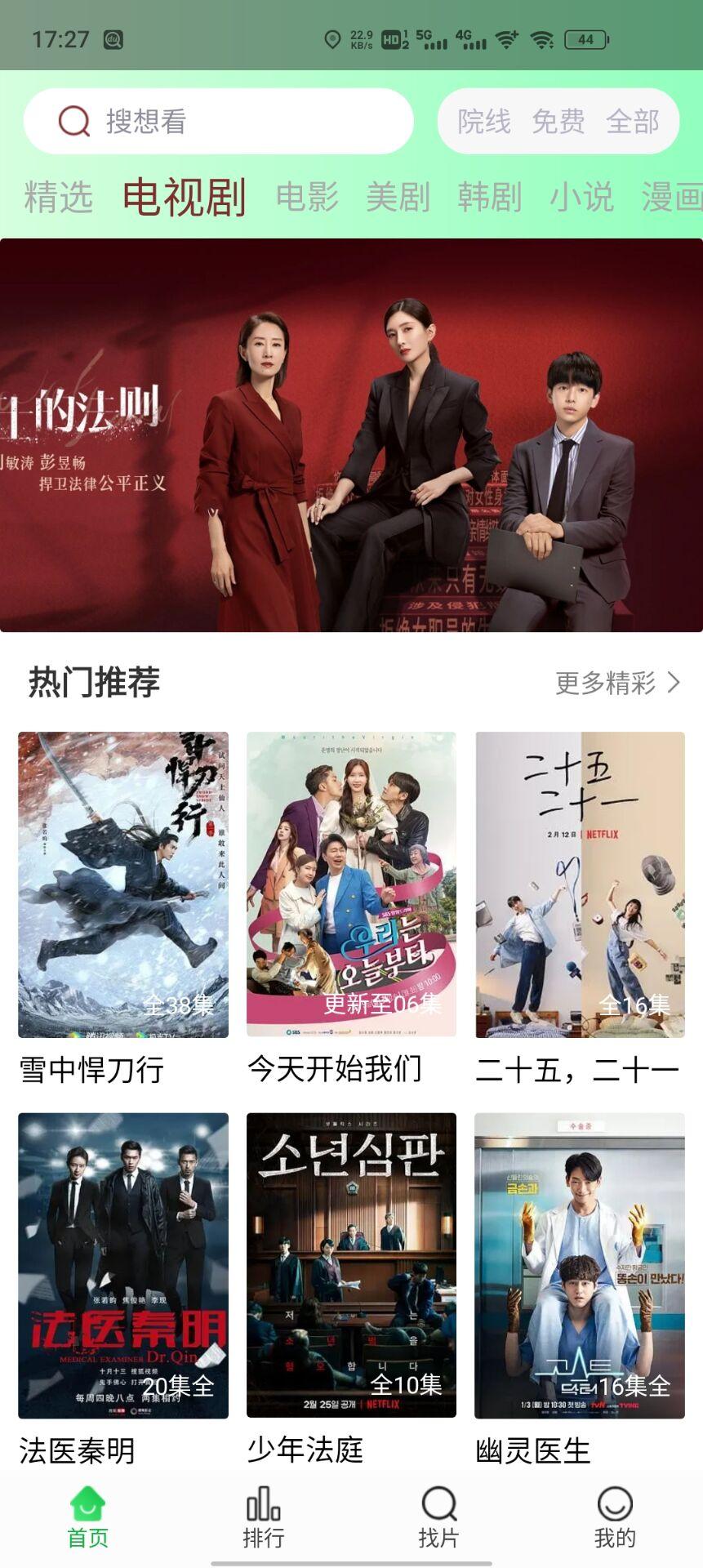Open the 幽灵医生 drama
Image resolution: width=703 pixels, height=1568 pixels.
580,1265
